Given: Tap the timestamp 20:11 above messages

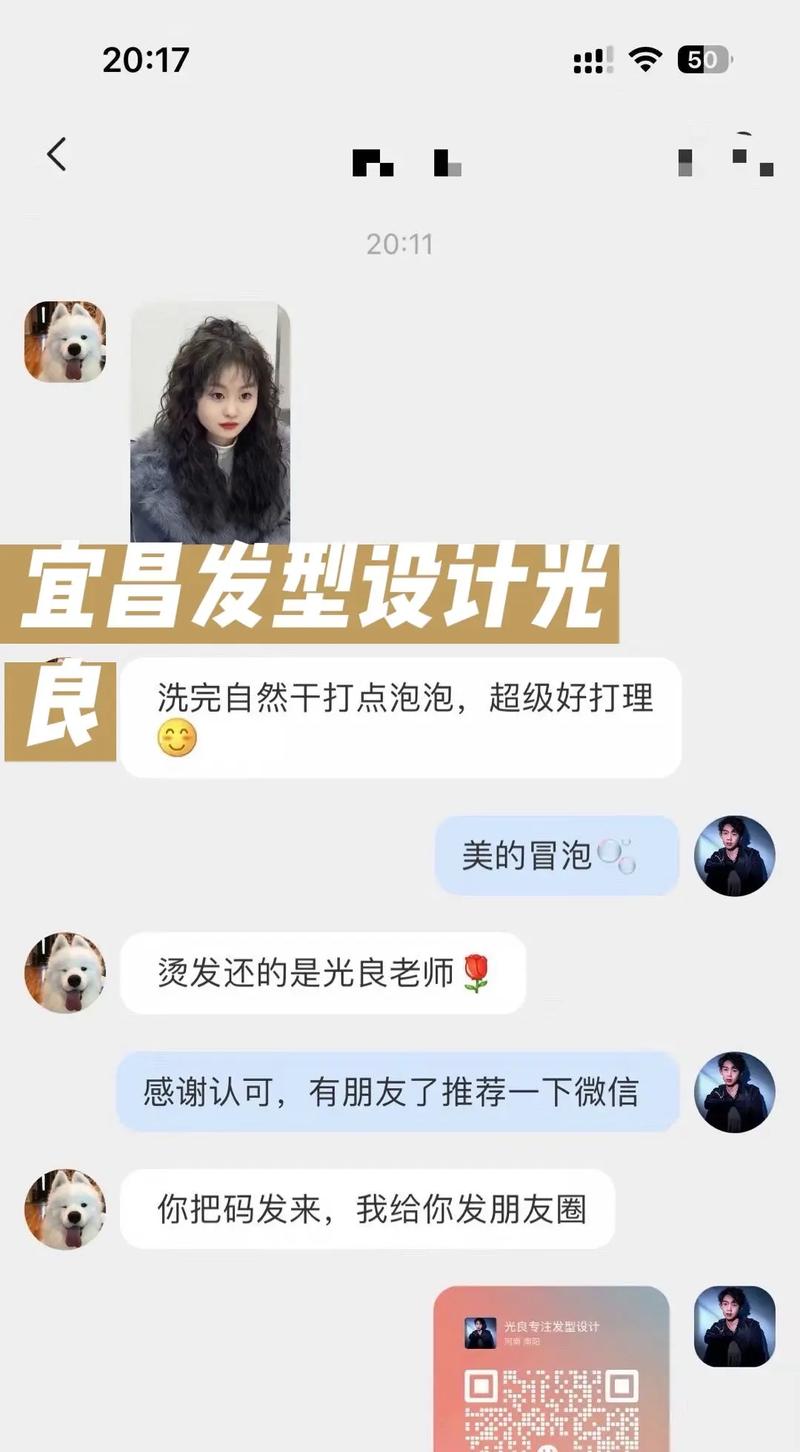Looking at the screenshot, I should (x=400, y=242).
